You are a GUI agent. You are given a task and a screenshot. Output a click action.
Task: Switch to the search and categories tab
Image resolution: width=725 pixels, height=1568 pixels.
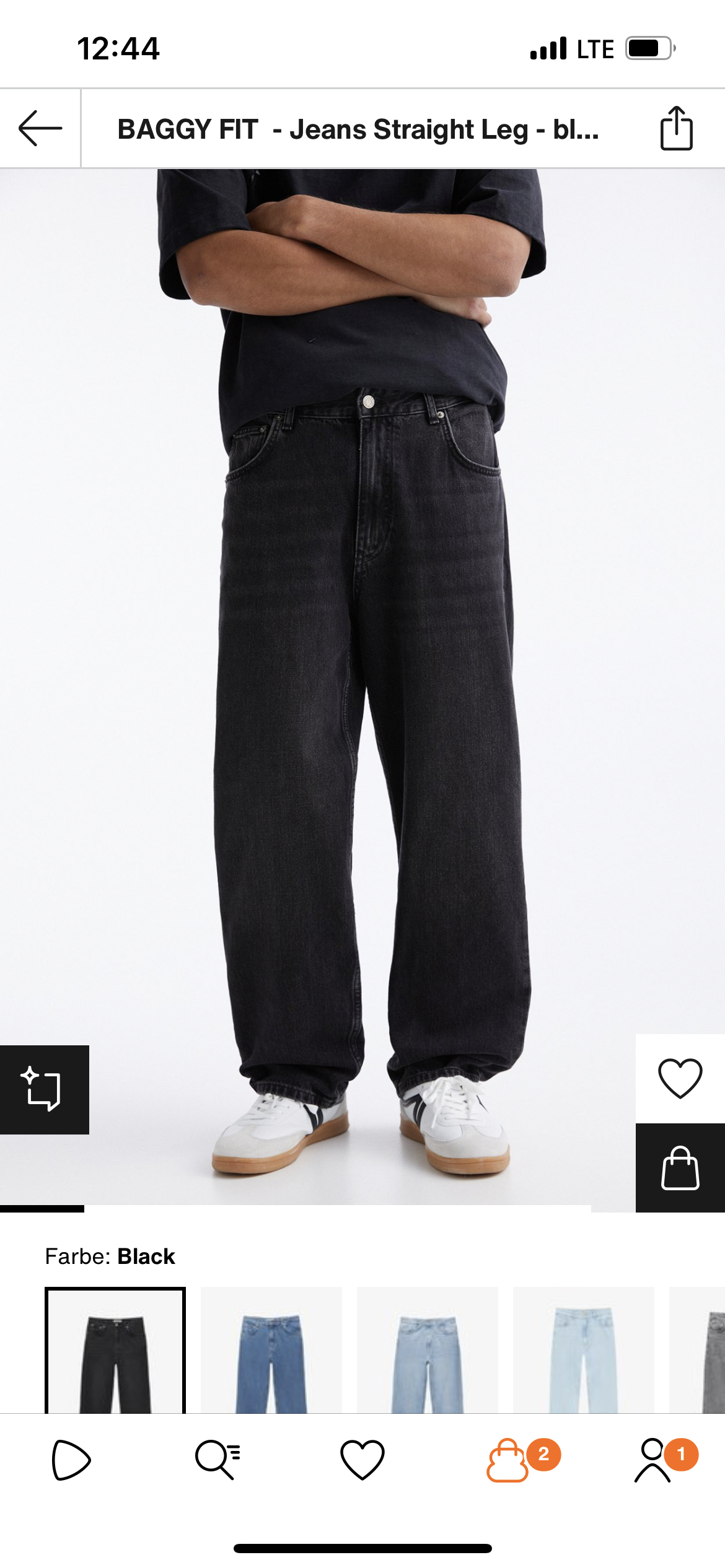click(x=217, y=1460)
